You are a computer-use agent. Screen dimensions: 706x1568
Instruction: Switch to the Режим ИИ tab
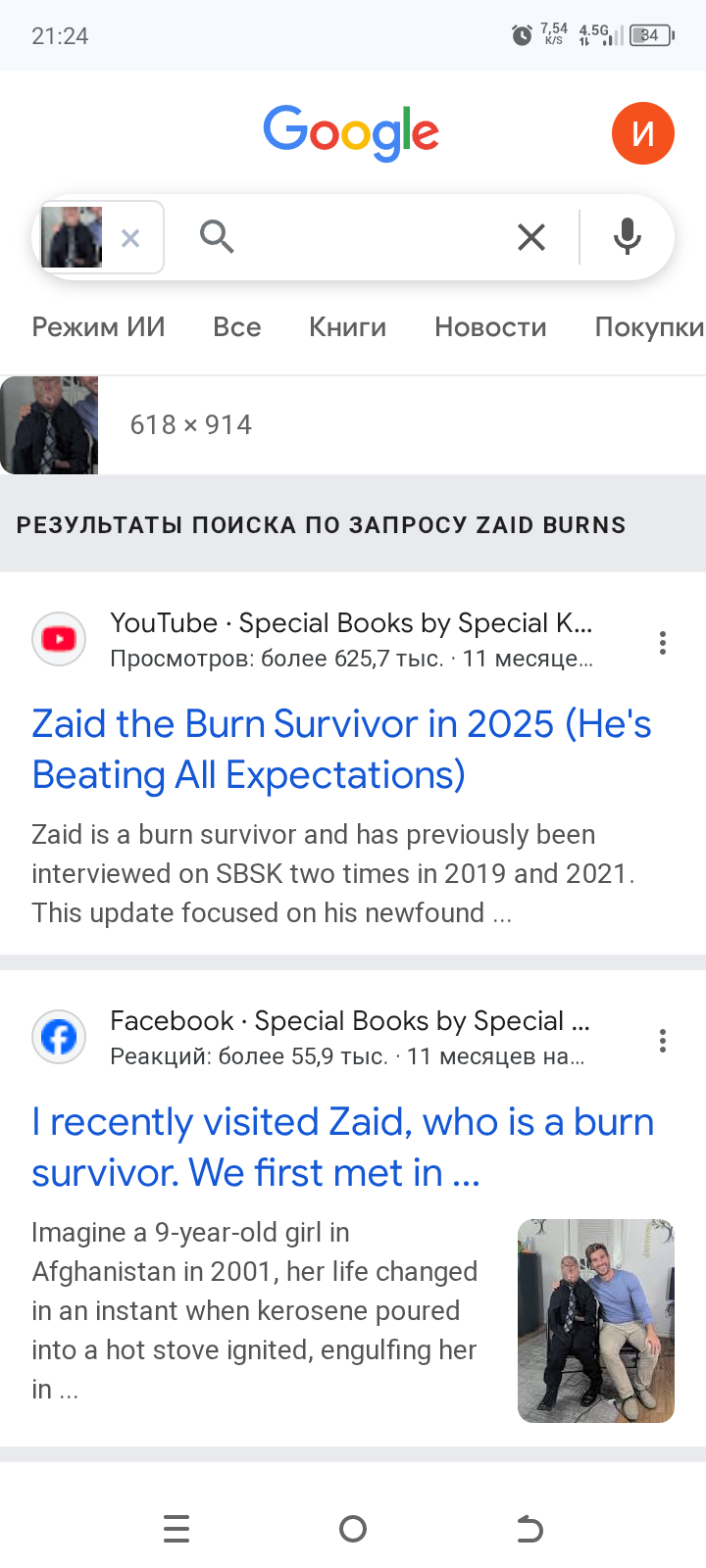pyautogui.click(x=98, y=327)
